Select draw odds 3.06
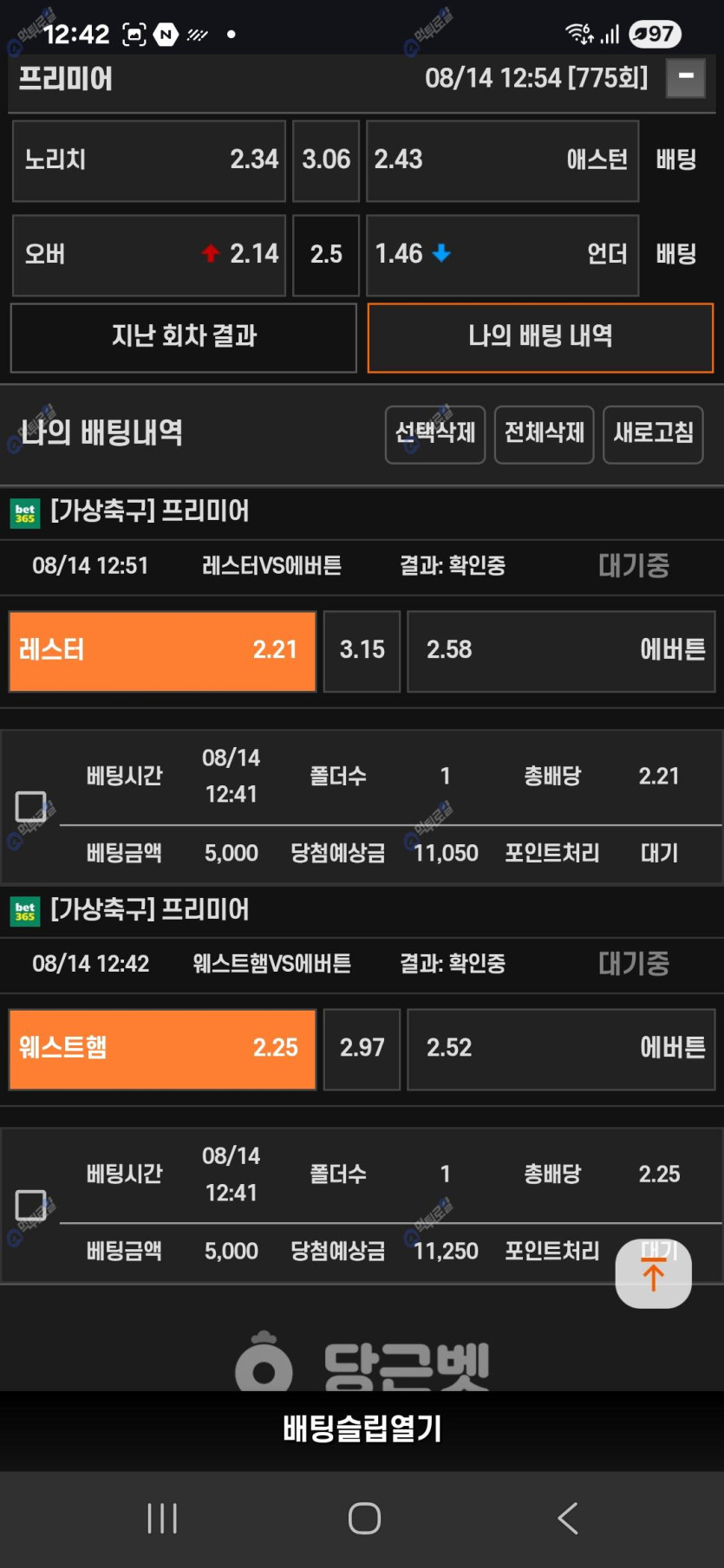Screen dimensions: 724x1568 (x=326, y=160)
